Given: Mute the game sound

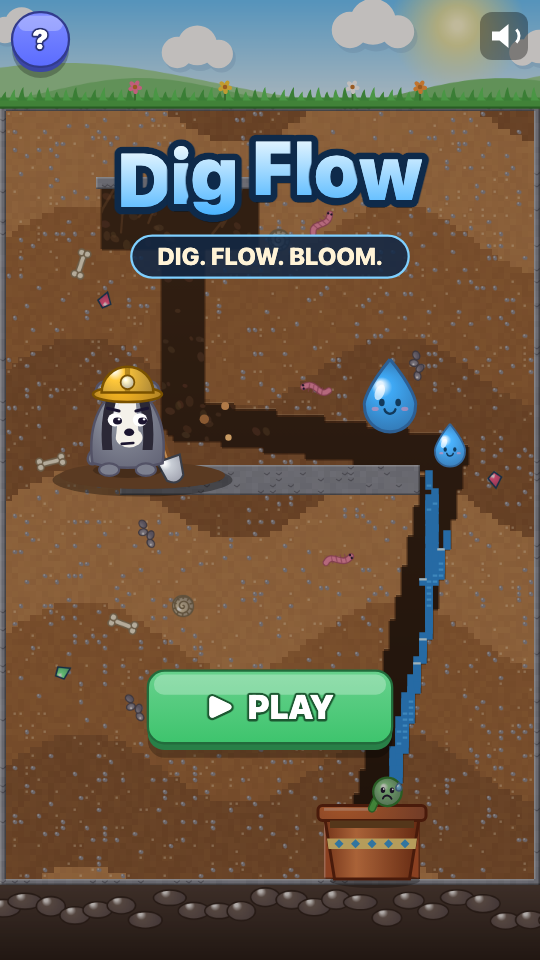Looking at the screenshot, I should (504, 36).
